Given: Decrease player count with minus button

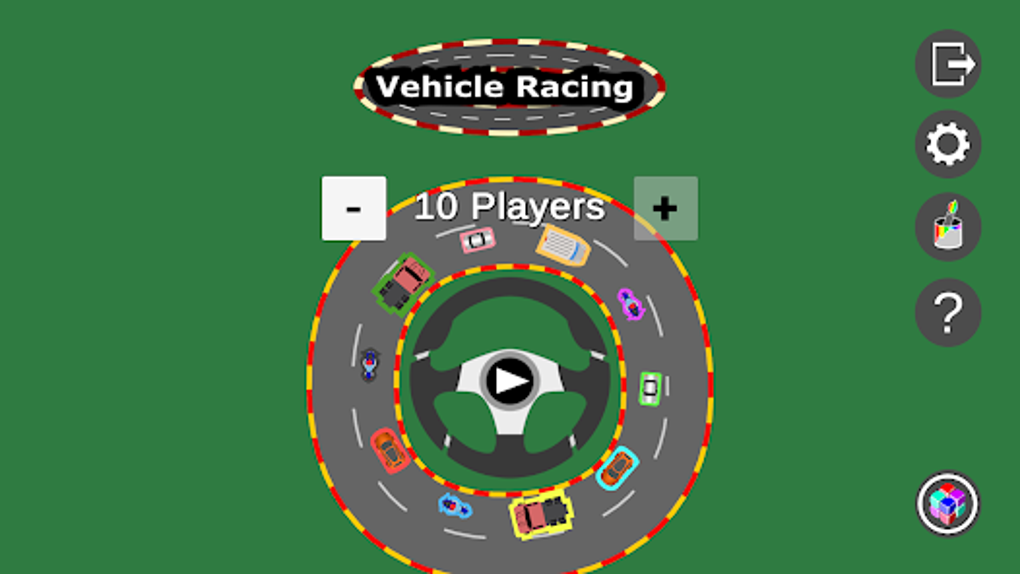Looking at the screenshot, I should [x=354, y=208].
